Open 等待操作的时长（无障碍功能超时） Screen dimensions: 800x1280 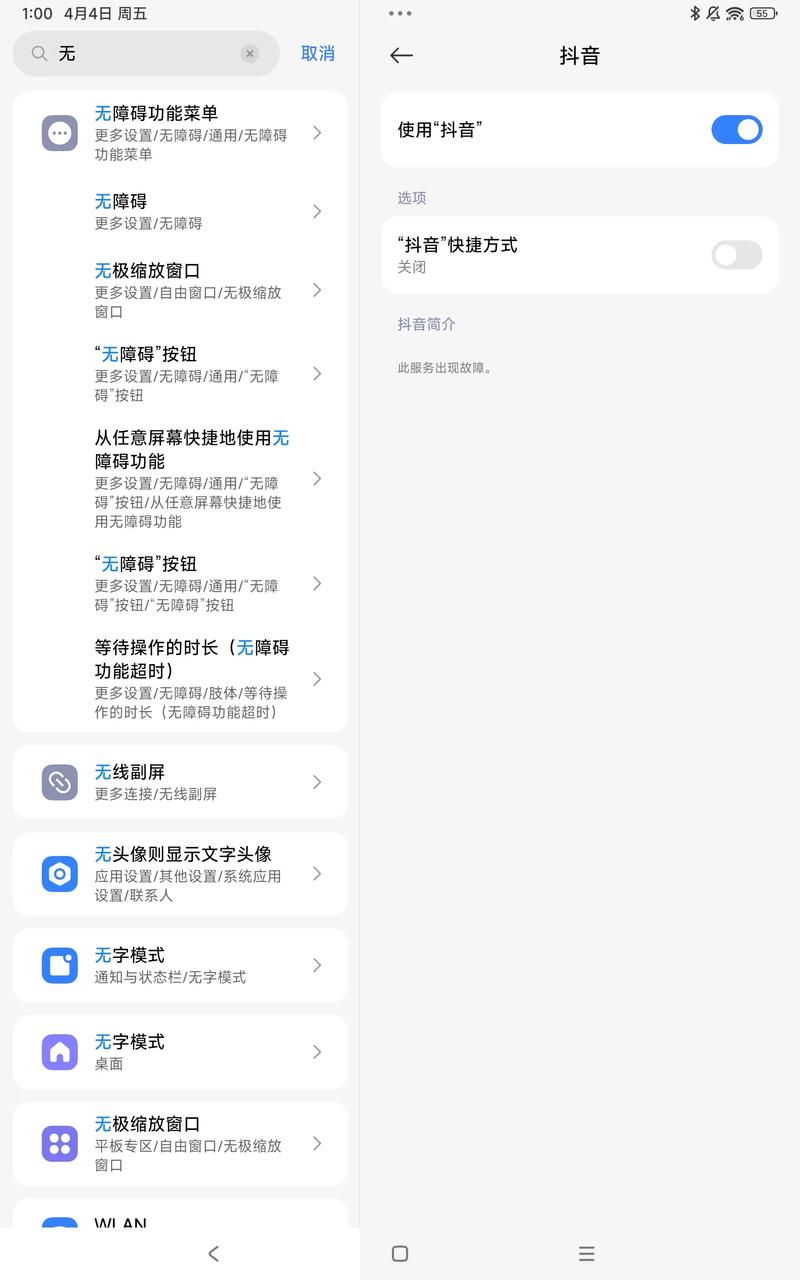click(180, 679)
